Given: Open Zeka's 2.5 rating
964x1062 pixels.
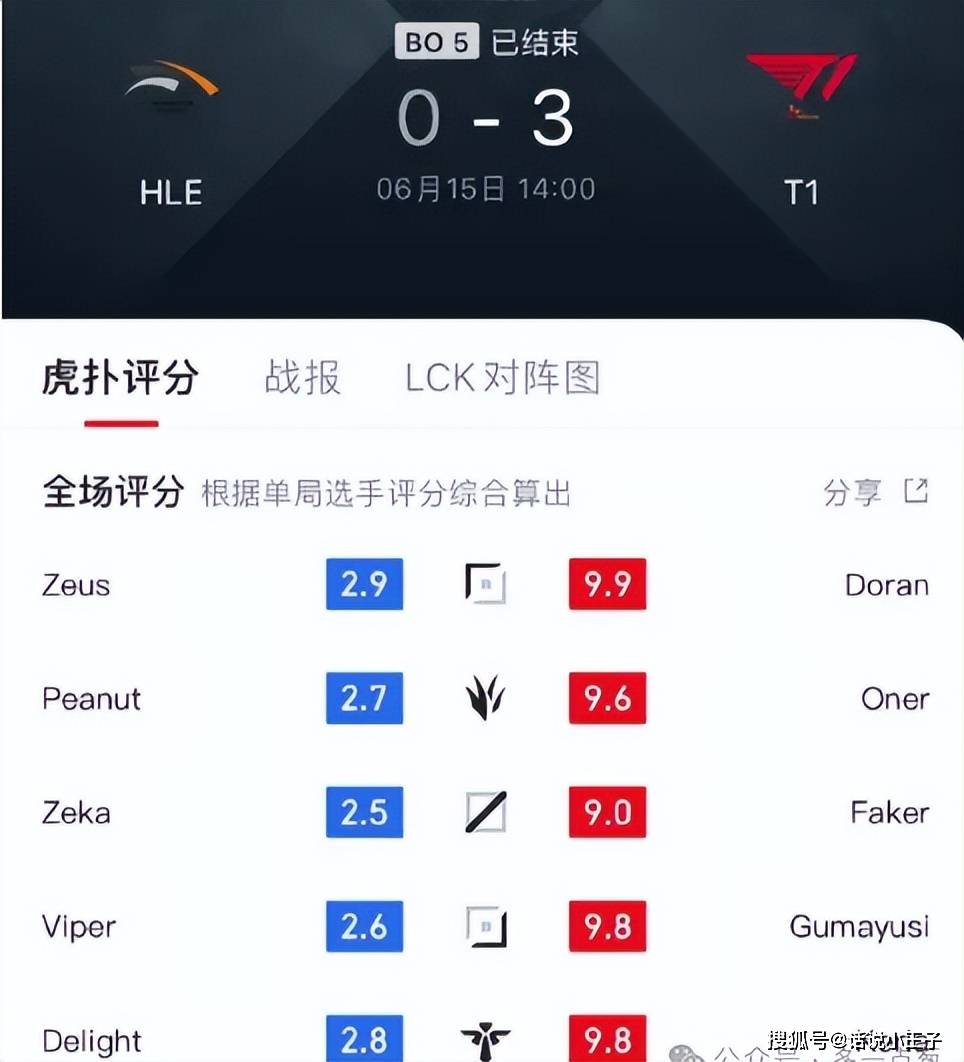Looking at the screenshot, I should [364, 812].
